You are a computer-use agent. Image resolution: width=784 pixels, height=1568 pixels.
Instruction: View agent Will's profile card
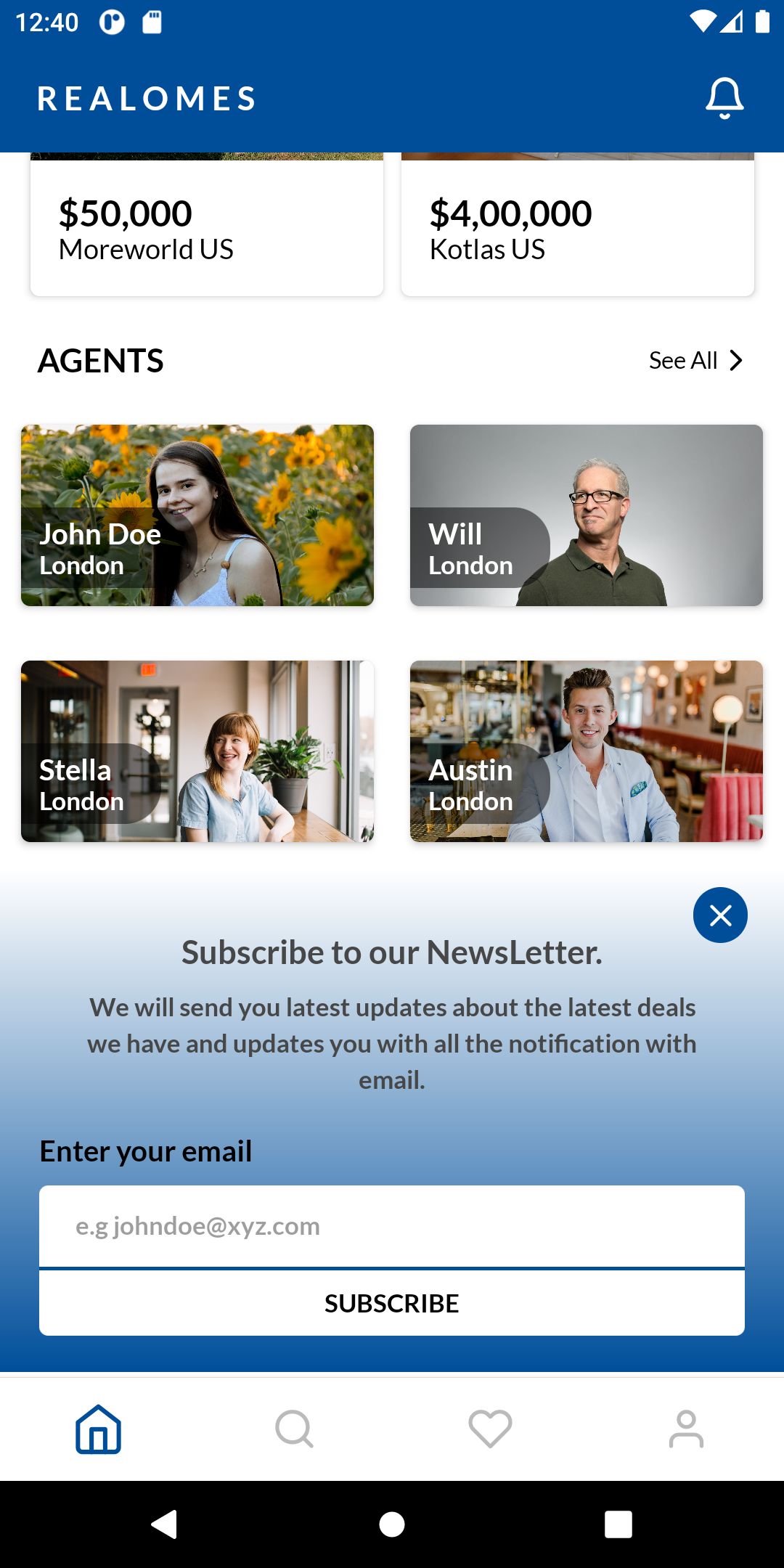click(x=586, y=515)
